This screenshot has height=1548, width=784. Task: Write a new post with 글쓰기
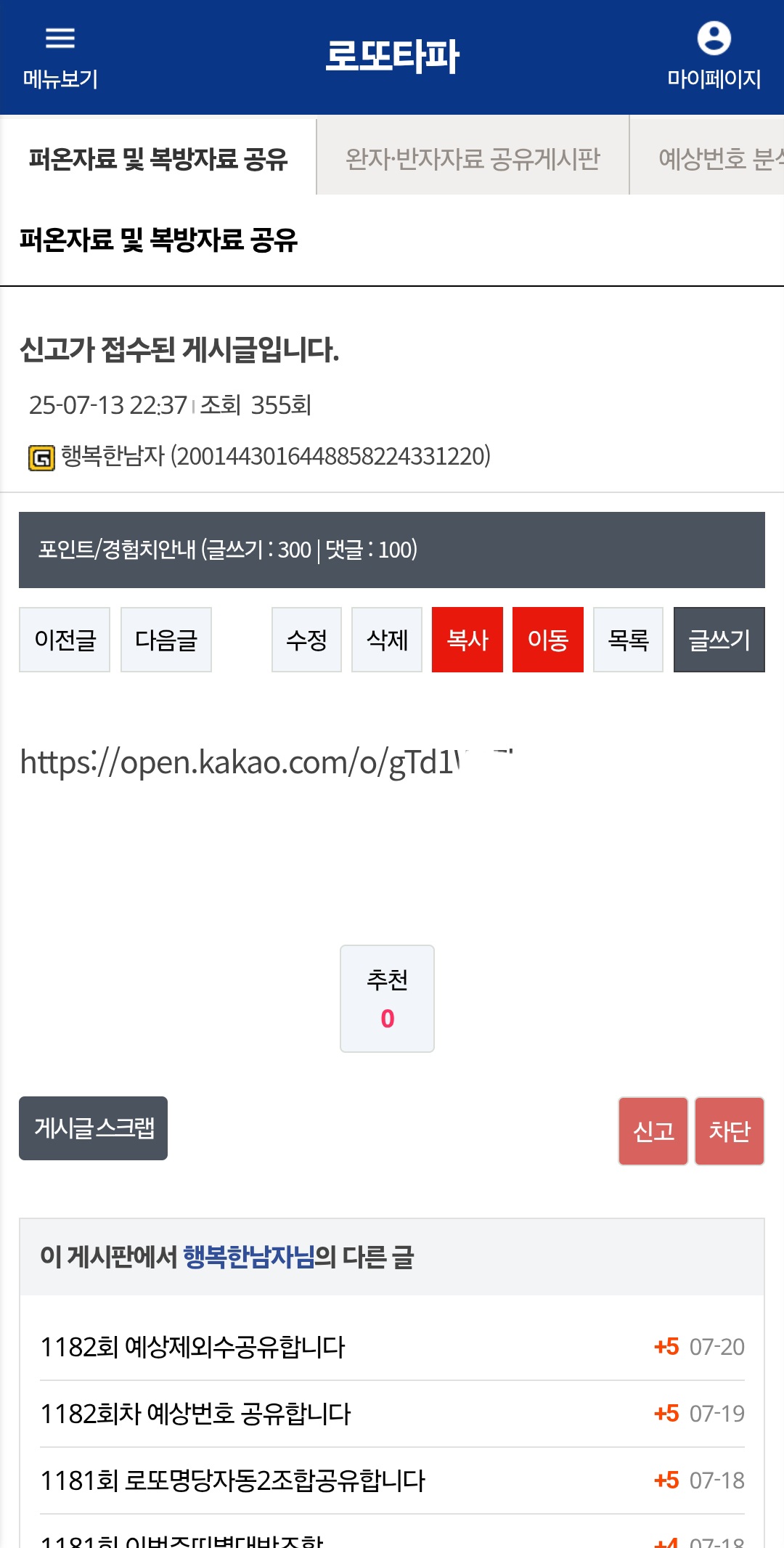[x=719, y=640]
